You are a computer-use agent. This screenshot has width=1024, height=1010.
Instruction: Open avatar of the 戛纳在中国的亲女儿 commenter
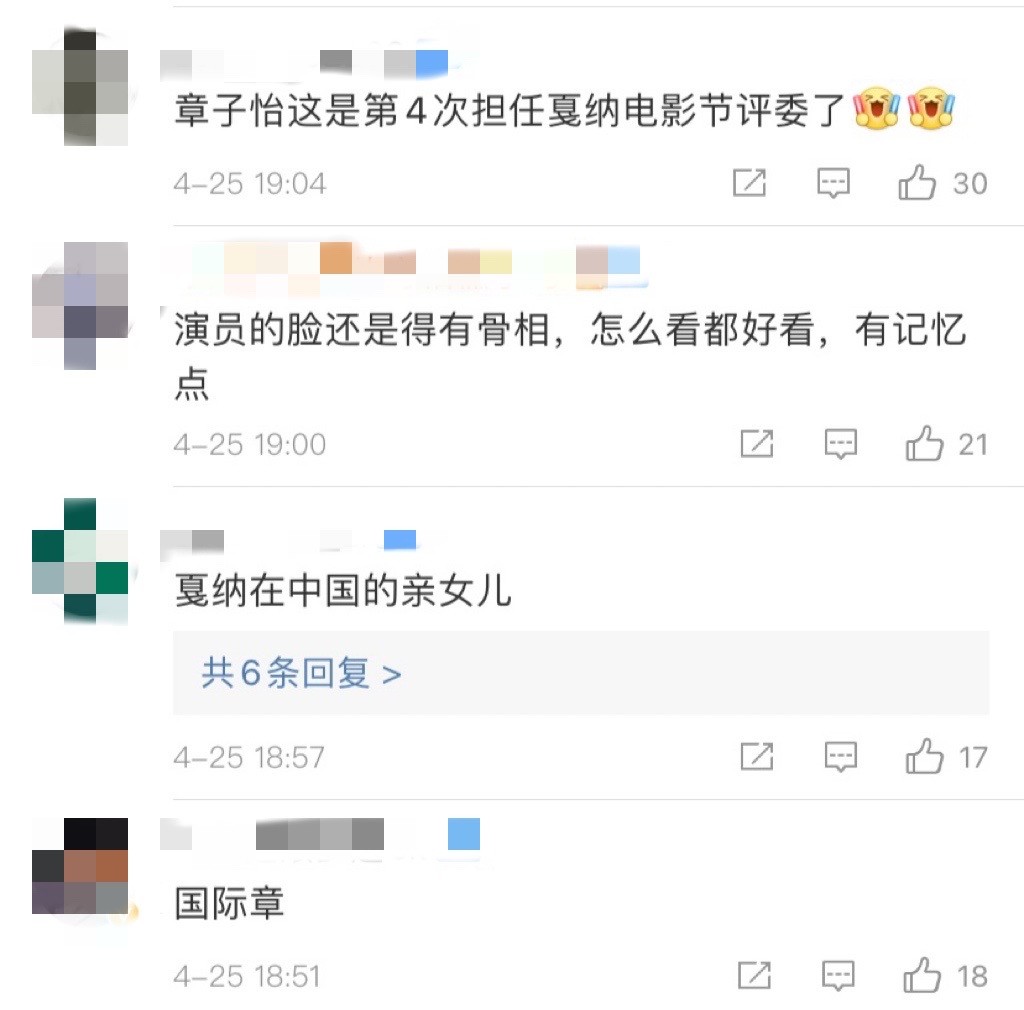click(x=80, y=560)
